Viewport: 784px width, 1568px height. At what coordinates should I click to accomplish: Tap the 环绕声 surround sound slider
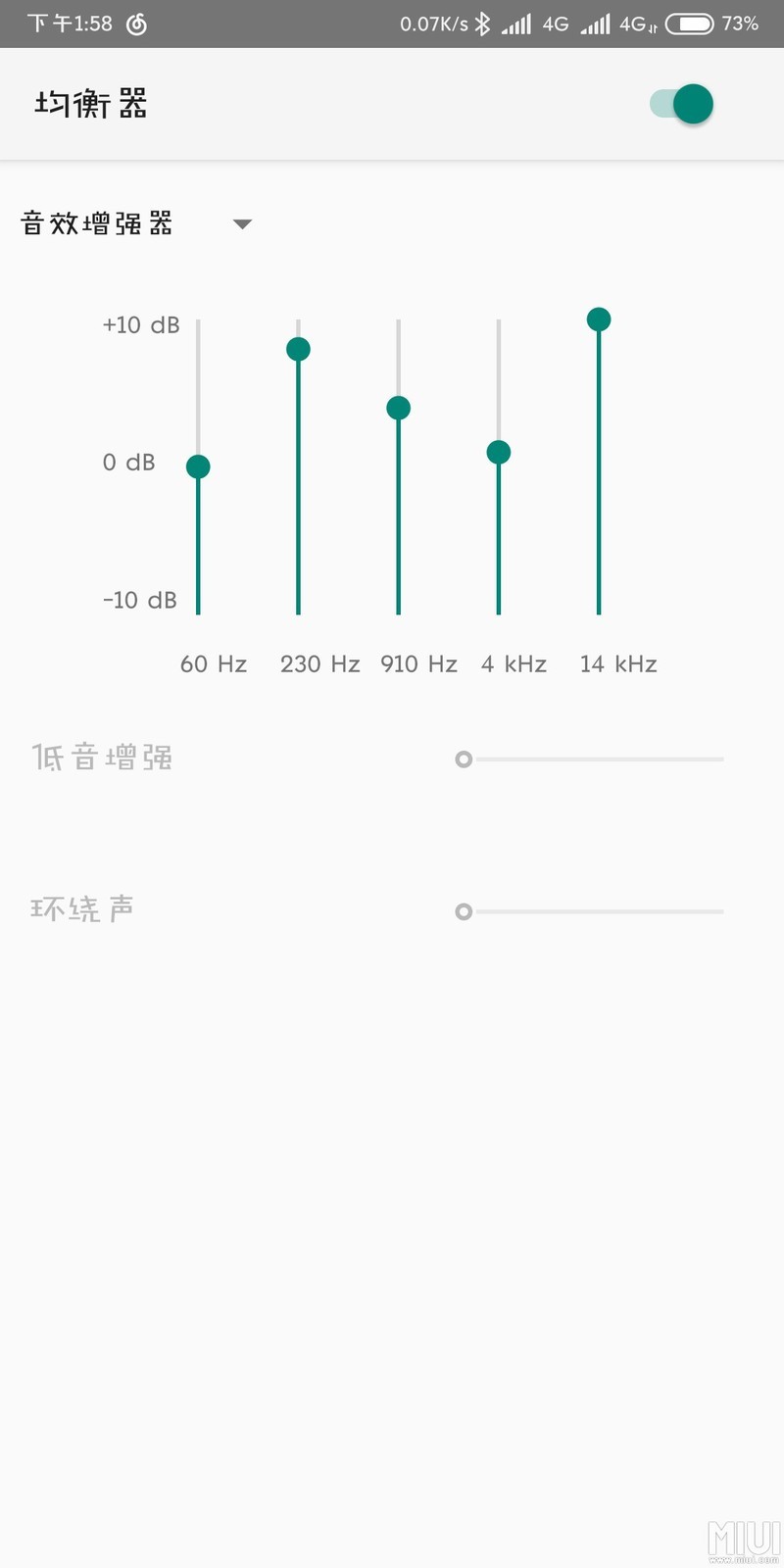(592, 912)
